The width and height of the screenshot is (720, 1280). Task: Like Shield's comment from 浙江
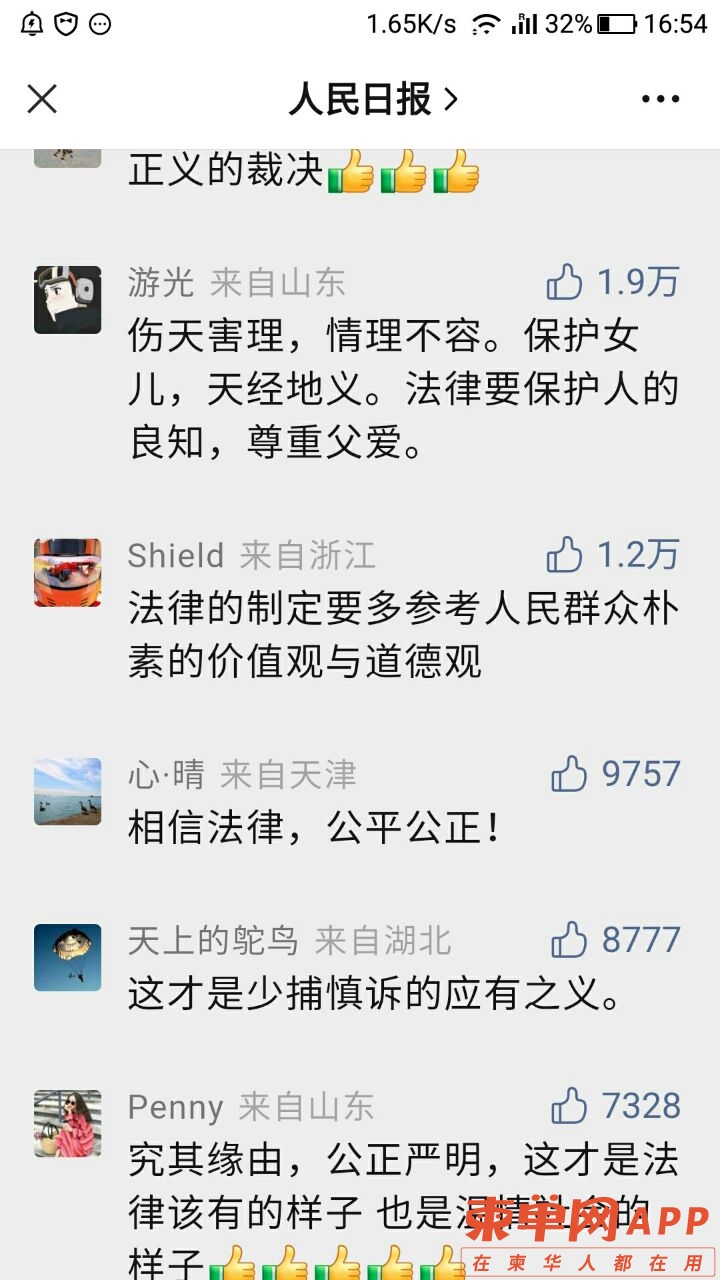(x=565, y=554)
